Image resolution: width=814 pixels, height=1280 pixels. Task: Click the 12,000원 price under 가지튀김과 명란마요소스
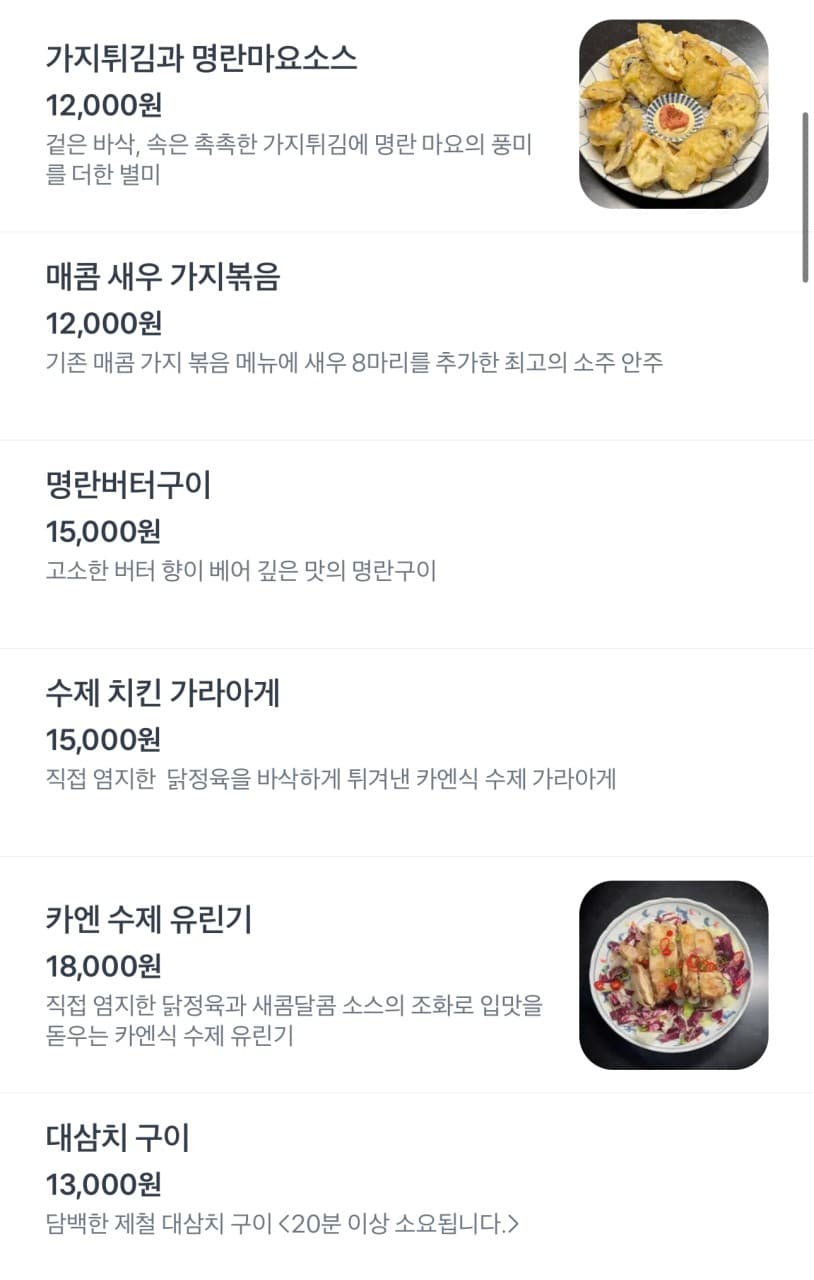pyautogui.click(x=104, y=106)
